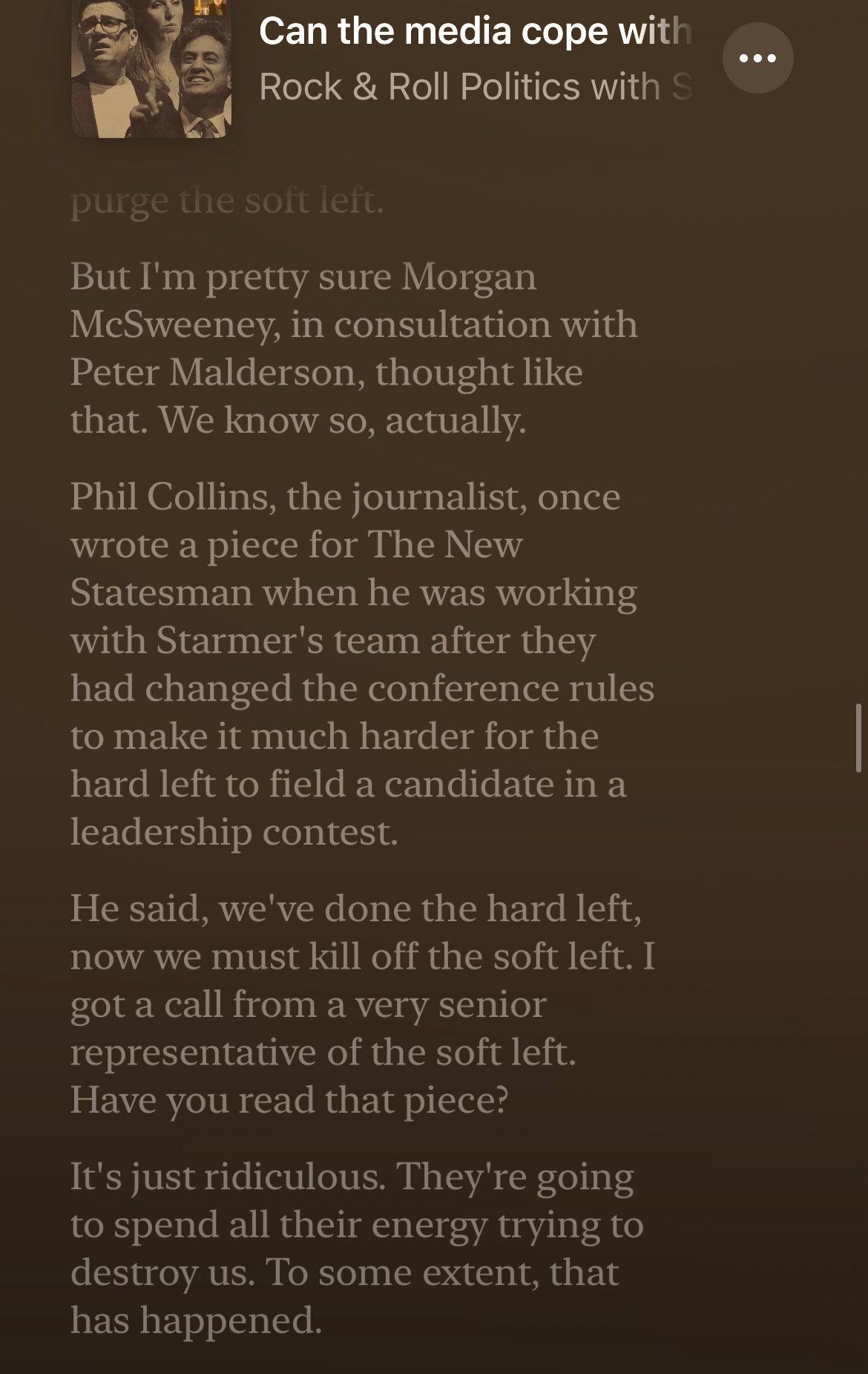Open the Rock & Roll Politics show link
The height and width of the screenshot is (1374, 868).
[x=475, y=87]
